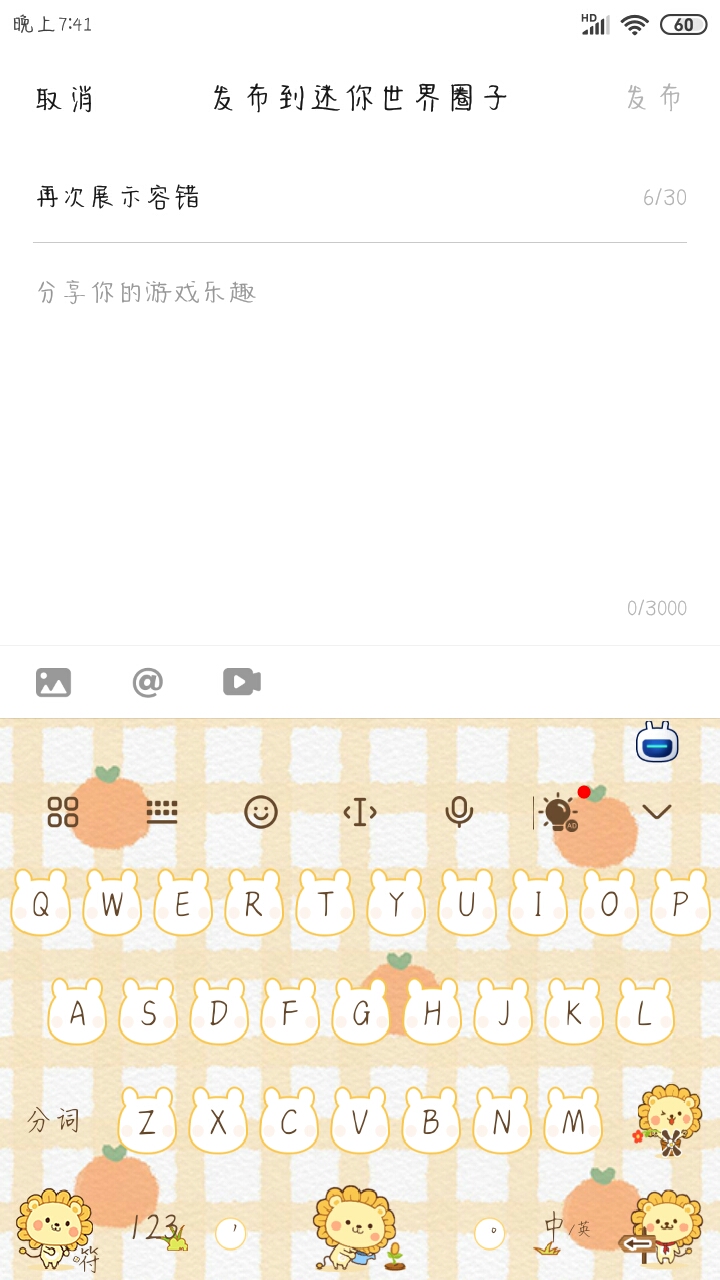This screenshot has height=1280, width=720.
Task: Tap the 分词 key
Action: 53,1120
